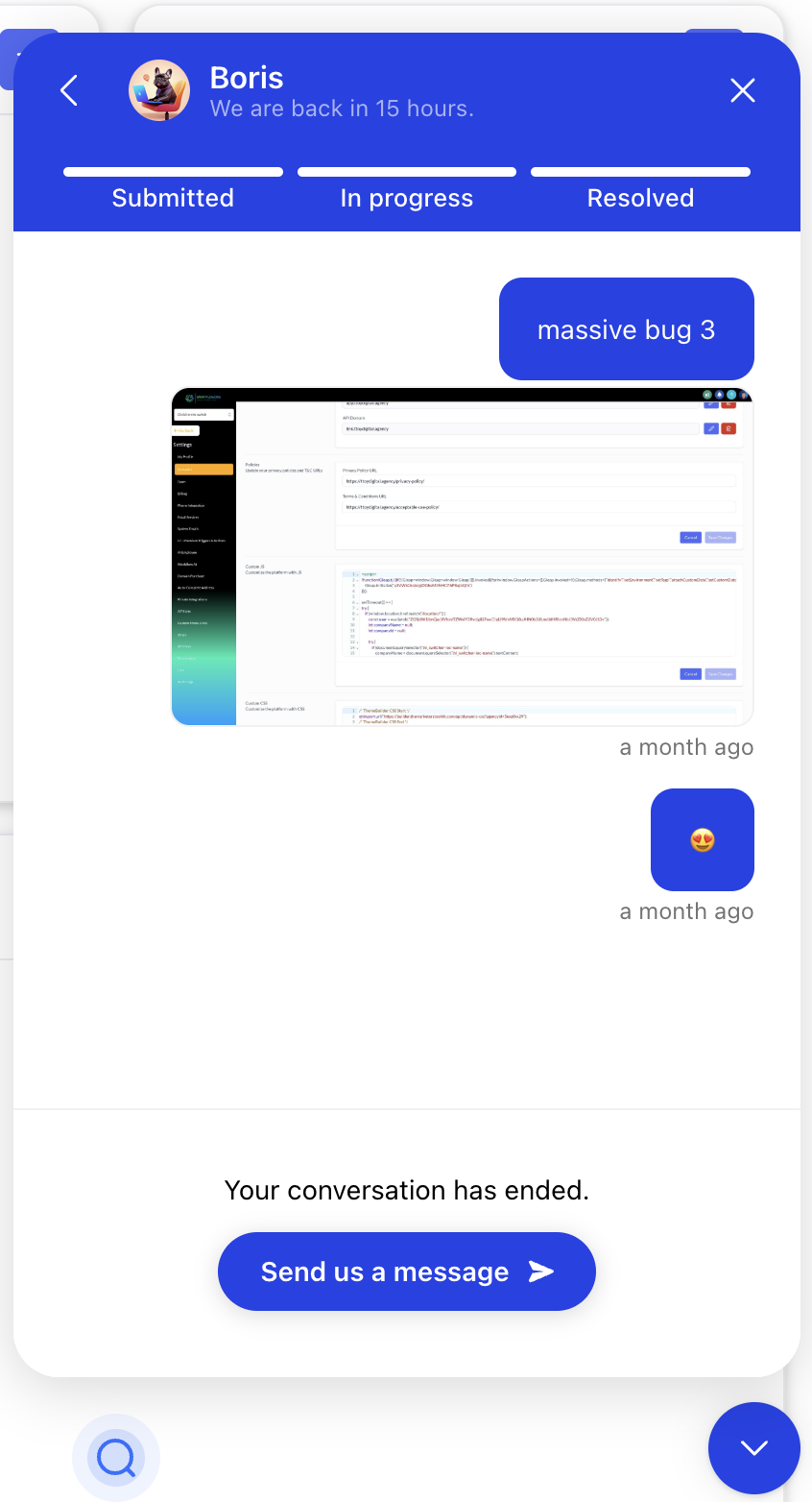Close the chat with Boris
This screenshot has width=812, height=1502.
point(743,91)
